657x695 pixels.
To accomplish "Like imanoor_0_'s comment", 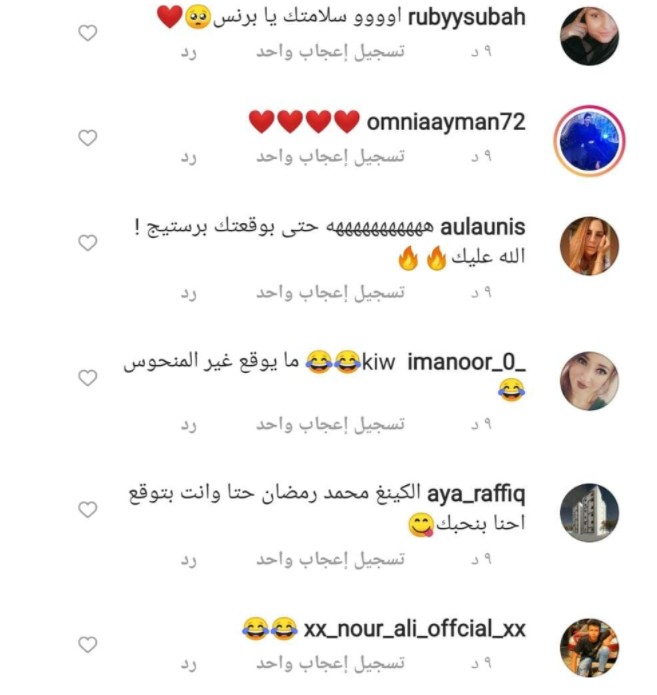I will tap(88, 378).
